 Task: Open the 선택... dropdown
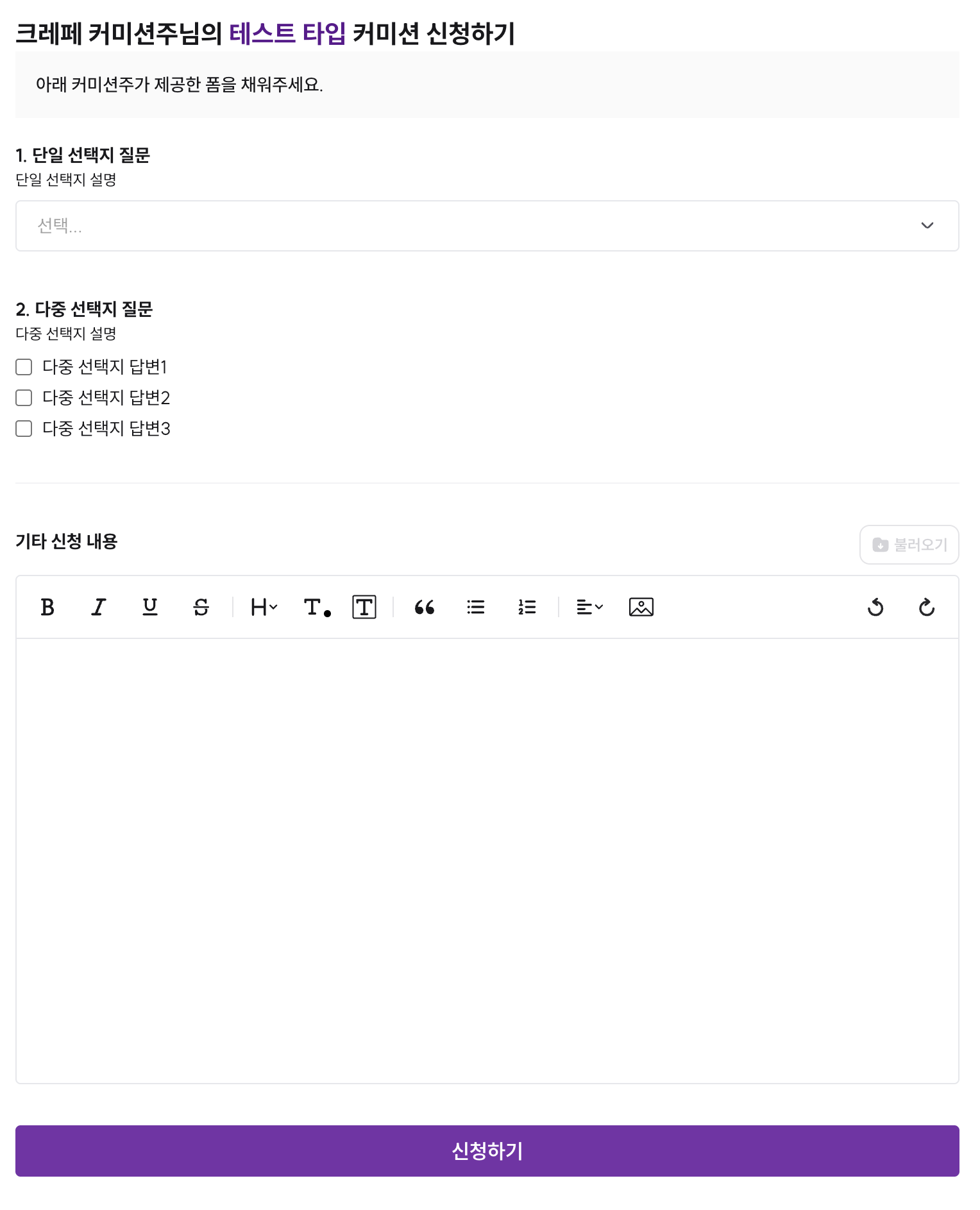click(487, 226)
